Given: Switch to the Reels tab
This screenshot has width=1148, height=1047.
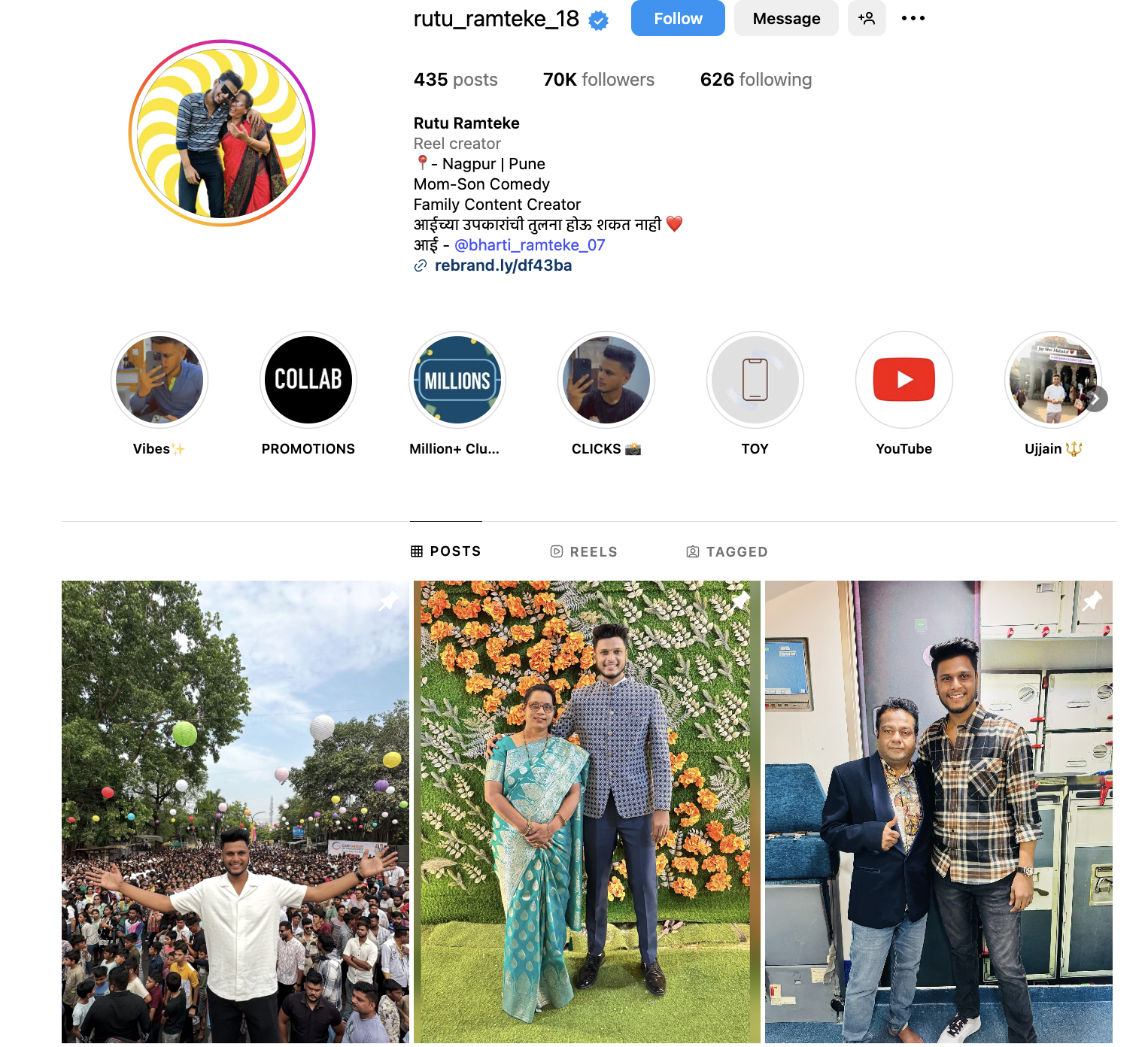Looking at the screenshot, I should pos(584,551).
